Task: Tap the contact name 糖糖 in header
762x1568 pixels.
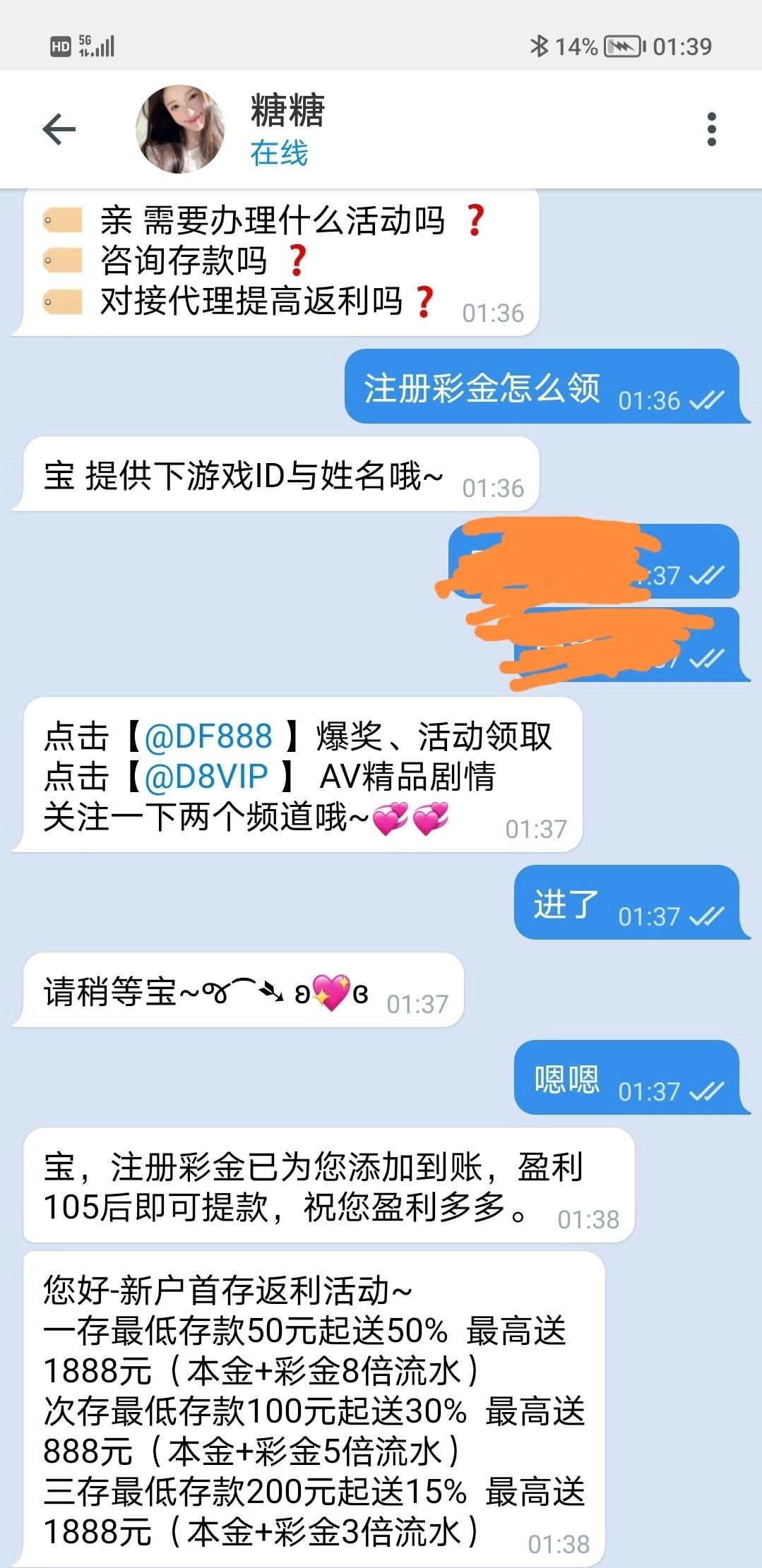Action: coord(287,111)
